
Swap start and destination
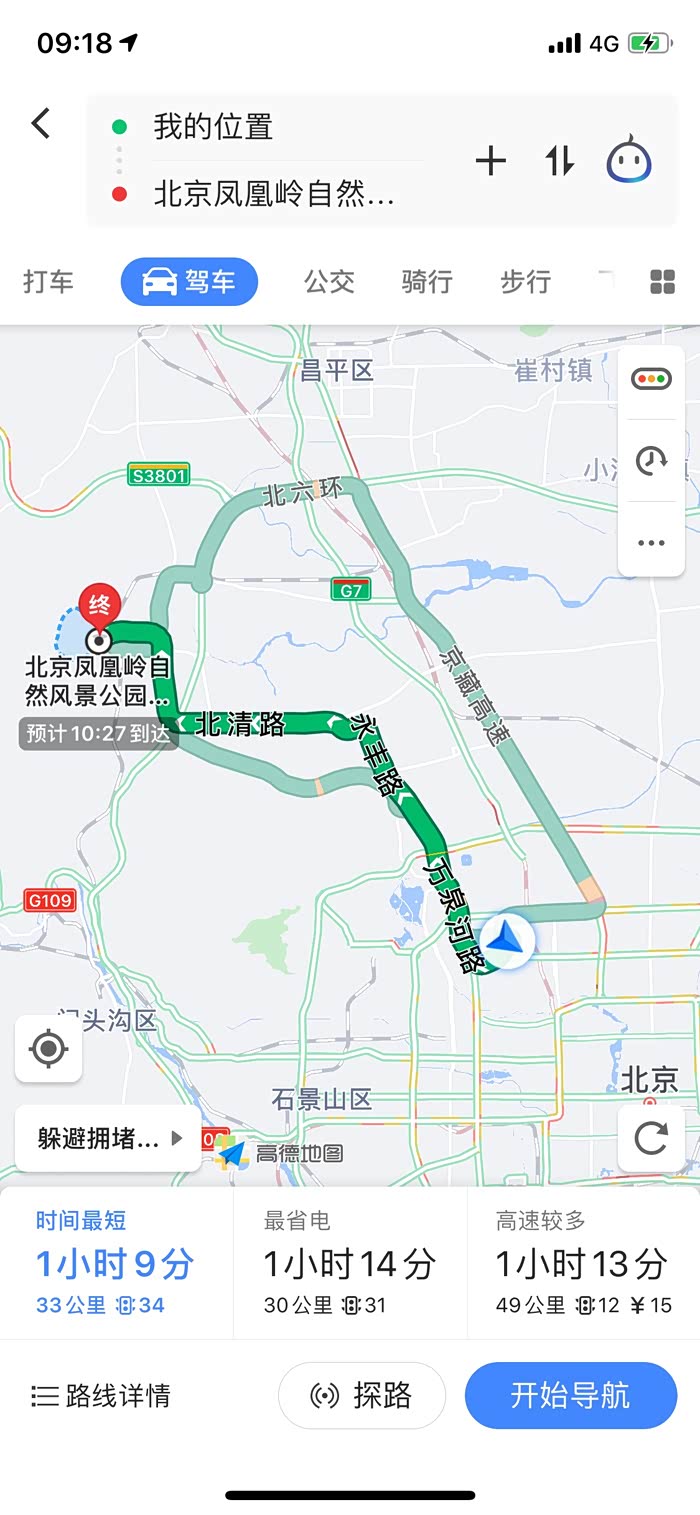(560, 161)
